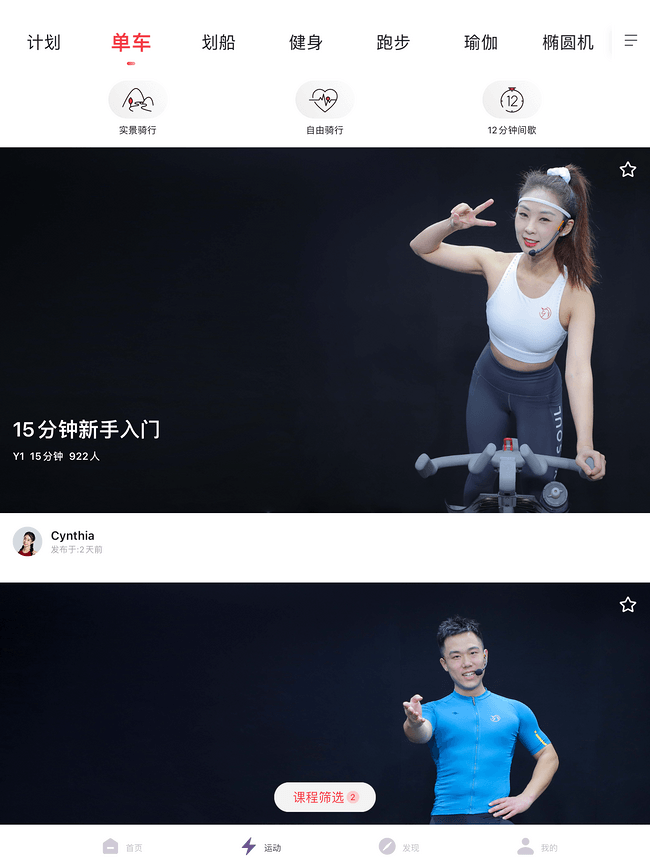The height and width of the screenshot is (867, 650).
Task: Switch to the 计划 tab
Action: (44, 42)
